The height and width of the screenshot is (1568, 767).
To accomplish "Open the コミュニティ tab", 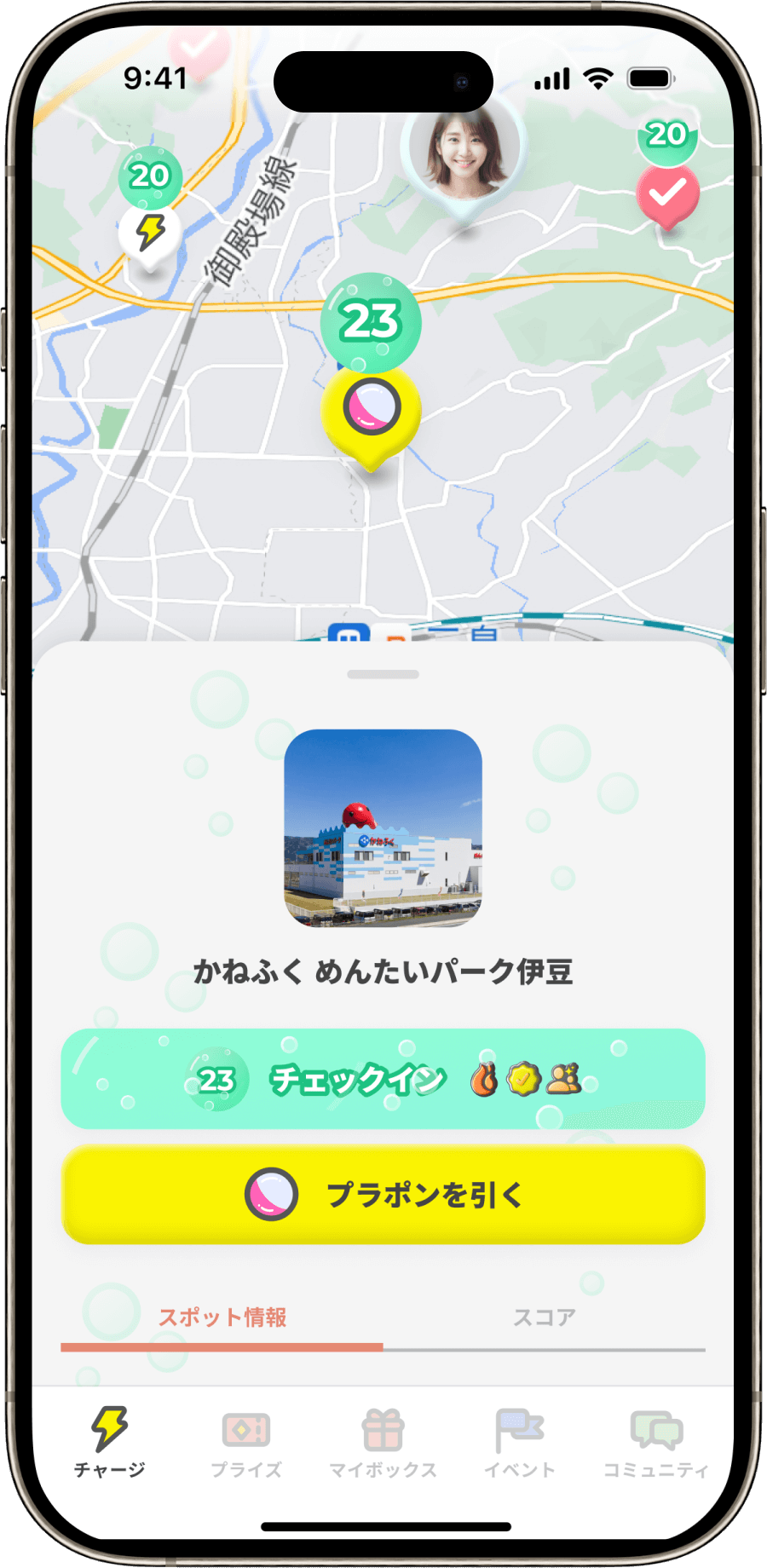I will tap(655, 1442).
